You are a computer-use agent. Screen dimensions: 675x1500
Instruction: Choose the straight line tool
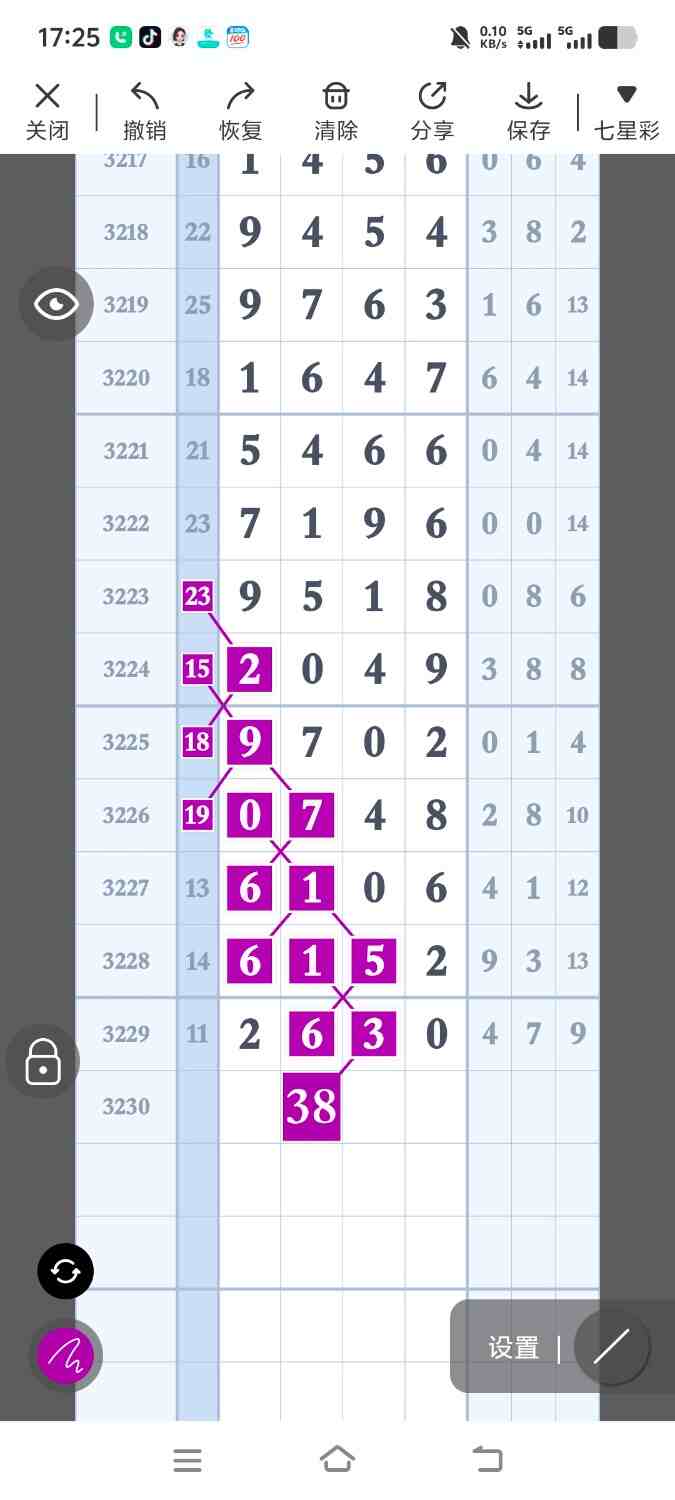612,1347
